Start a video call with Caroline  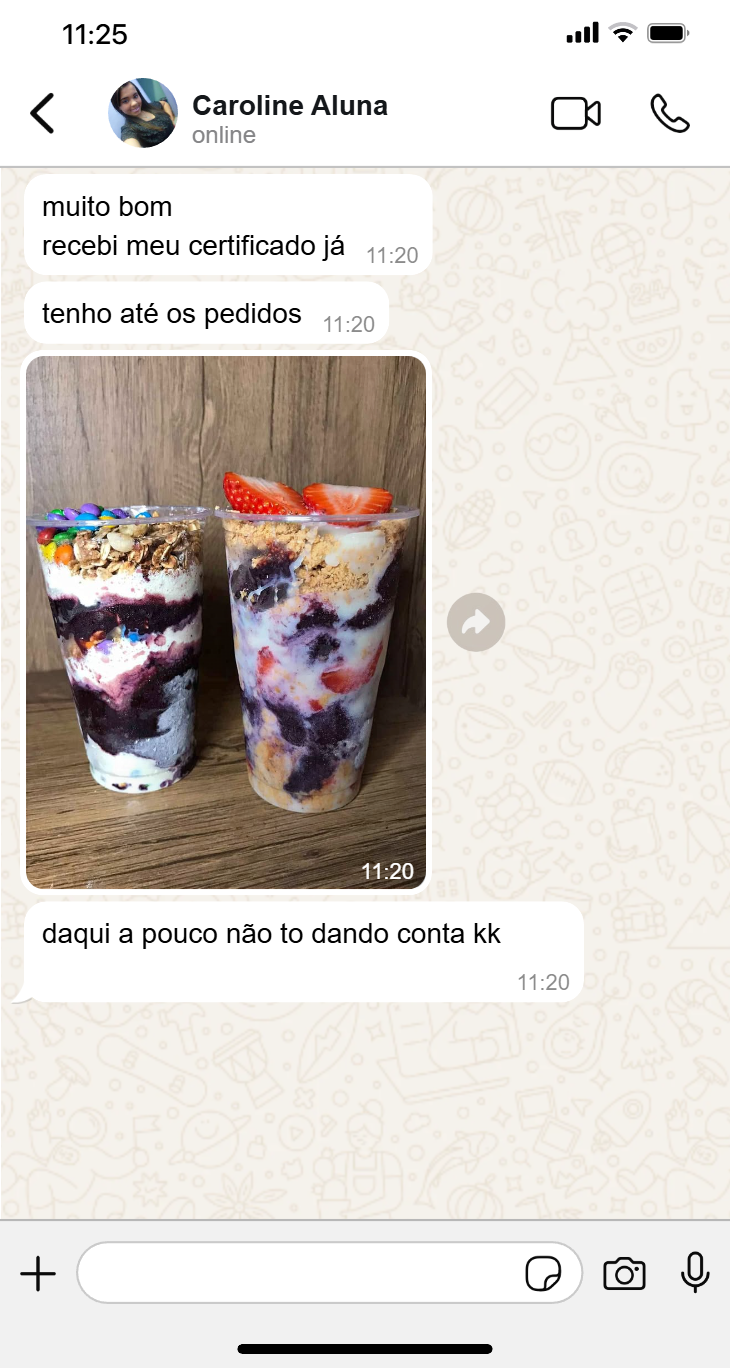click(576, 114)
